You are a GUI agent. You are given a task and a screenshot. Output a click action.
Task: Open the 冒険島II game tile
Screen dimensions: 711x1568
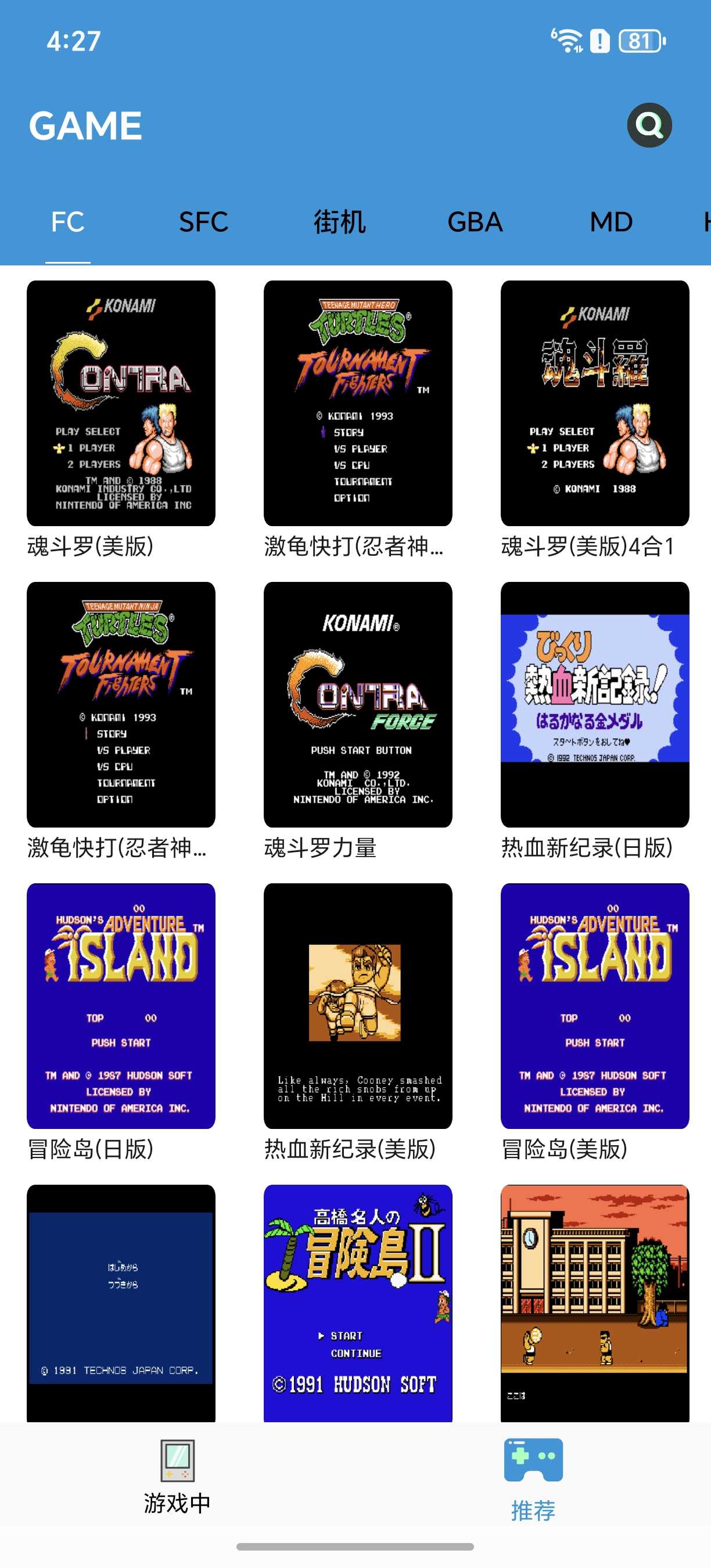click(x=358, y=1303)
